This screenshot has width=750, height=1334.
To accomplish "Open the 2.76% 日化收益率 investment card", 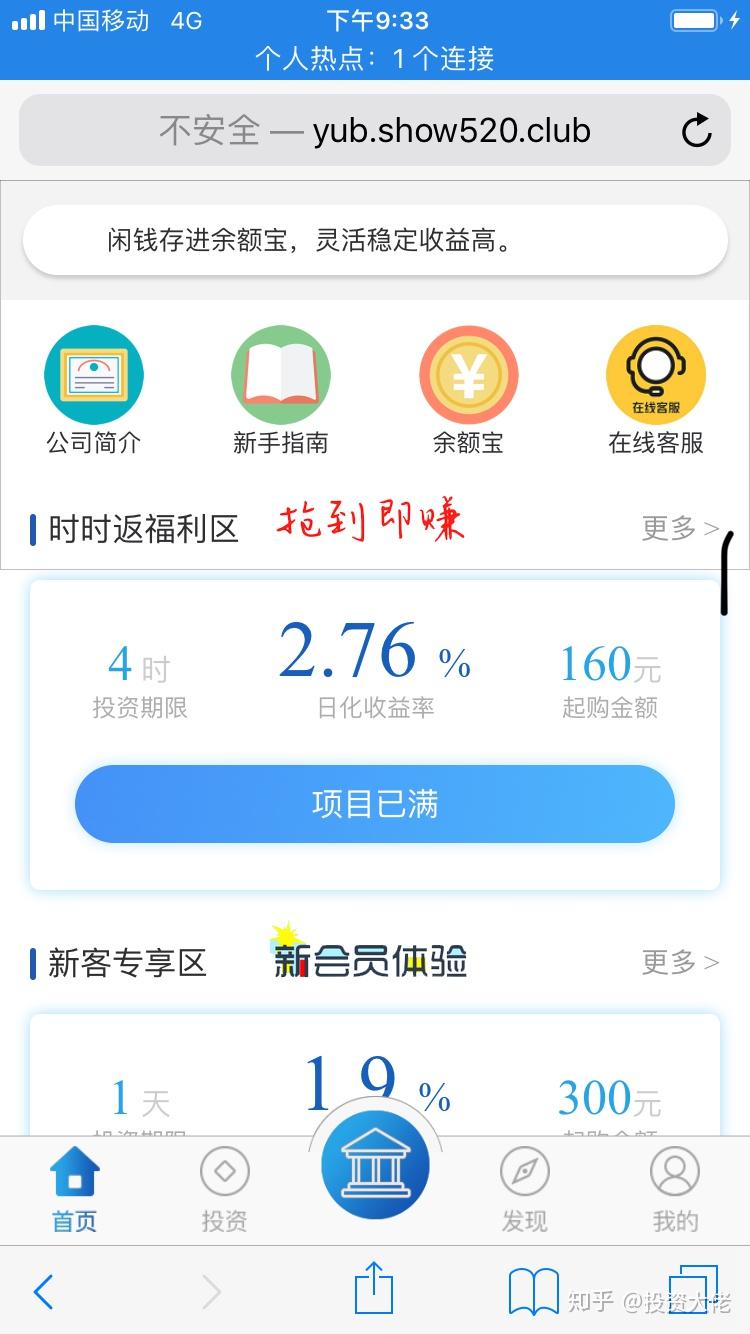I will coord(375,667).
